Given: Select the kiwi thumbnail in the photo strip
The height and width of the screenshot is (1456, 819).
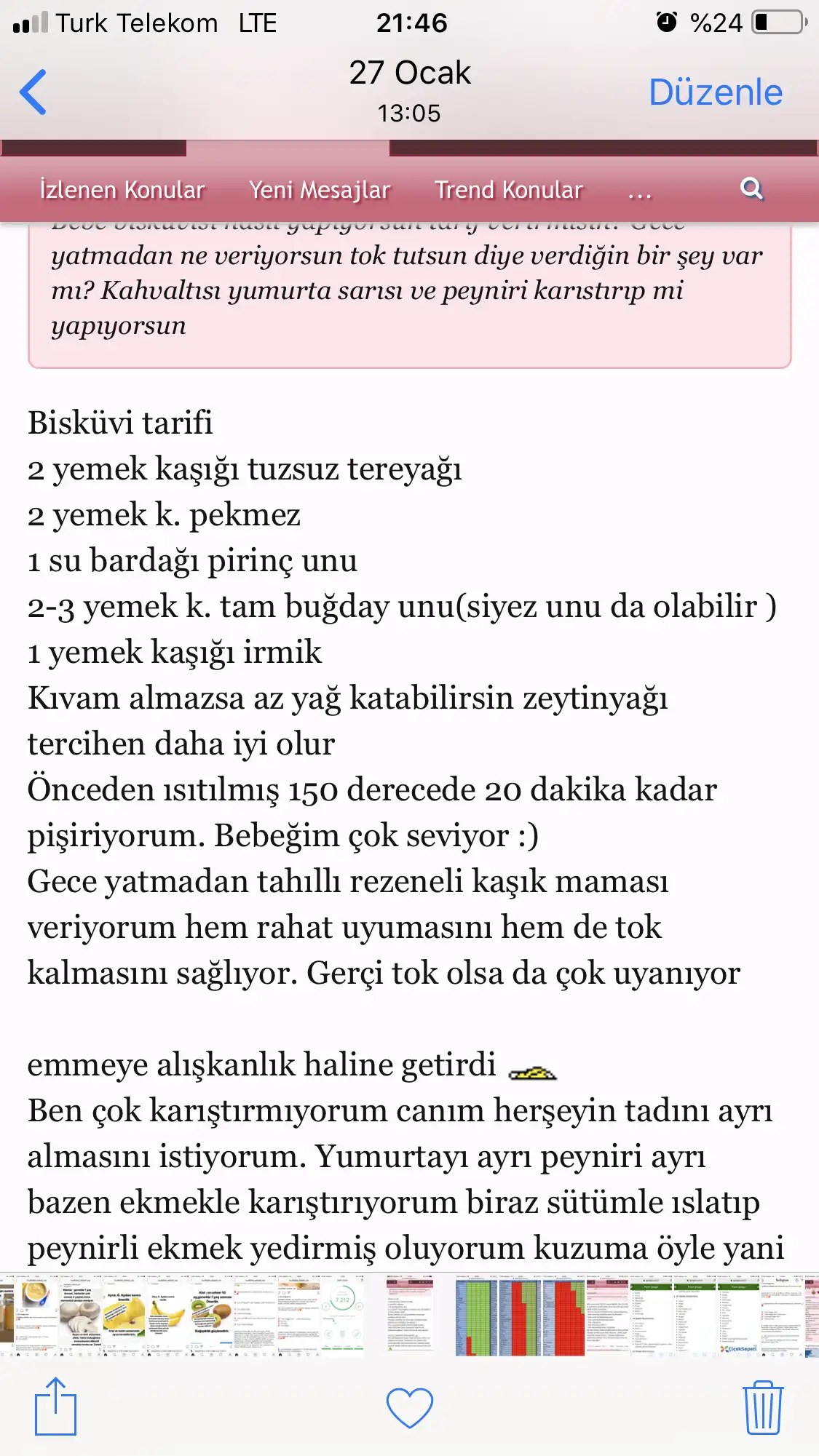Looking at the screenshot, I should (211, 1314).
